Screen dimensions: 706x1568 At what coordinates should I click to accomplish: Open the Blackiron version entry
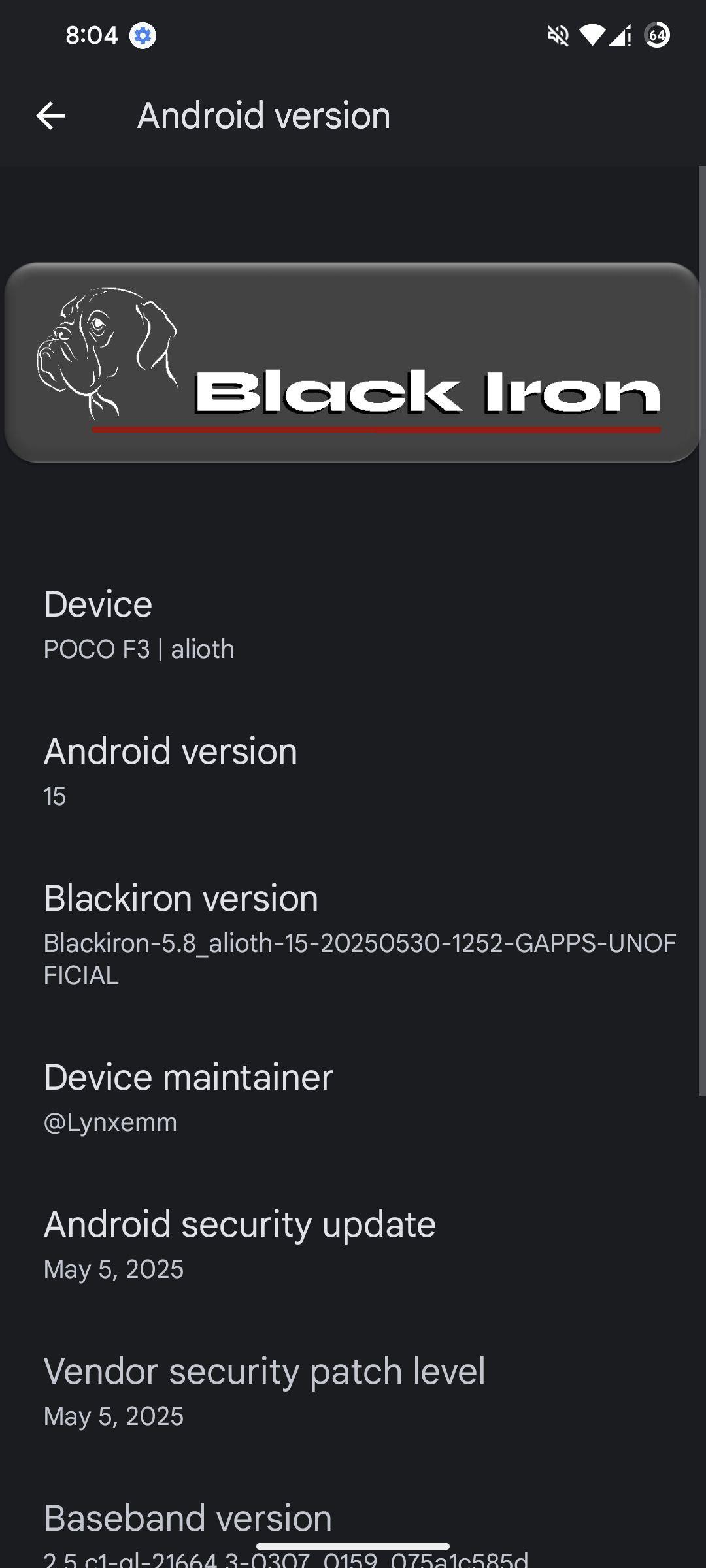click(x=353, y=934)
